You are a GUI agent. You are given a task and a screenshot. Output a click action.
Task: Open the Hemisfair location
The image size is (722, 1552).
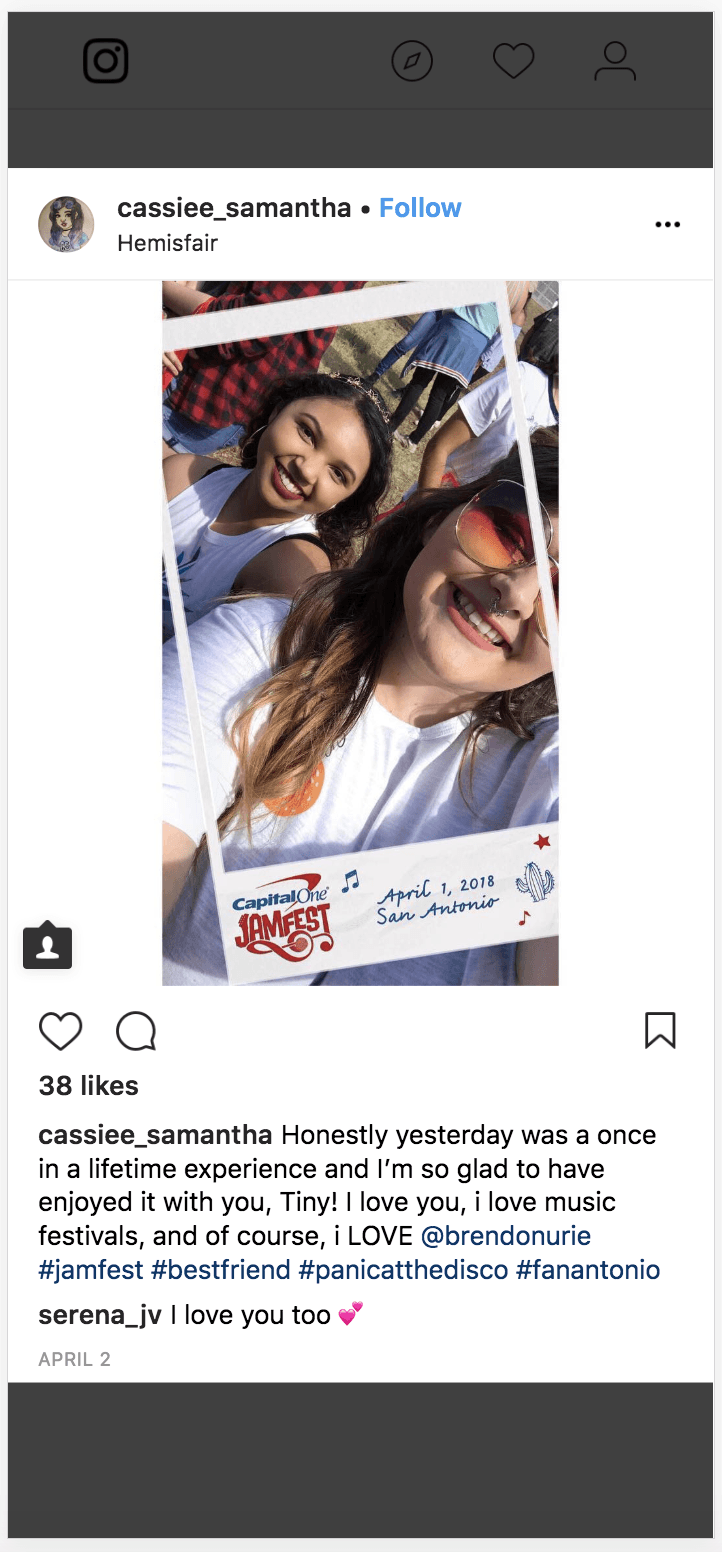pos(167,243)
